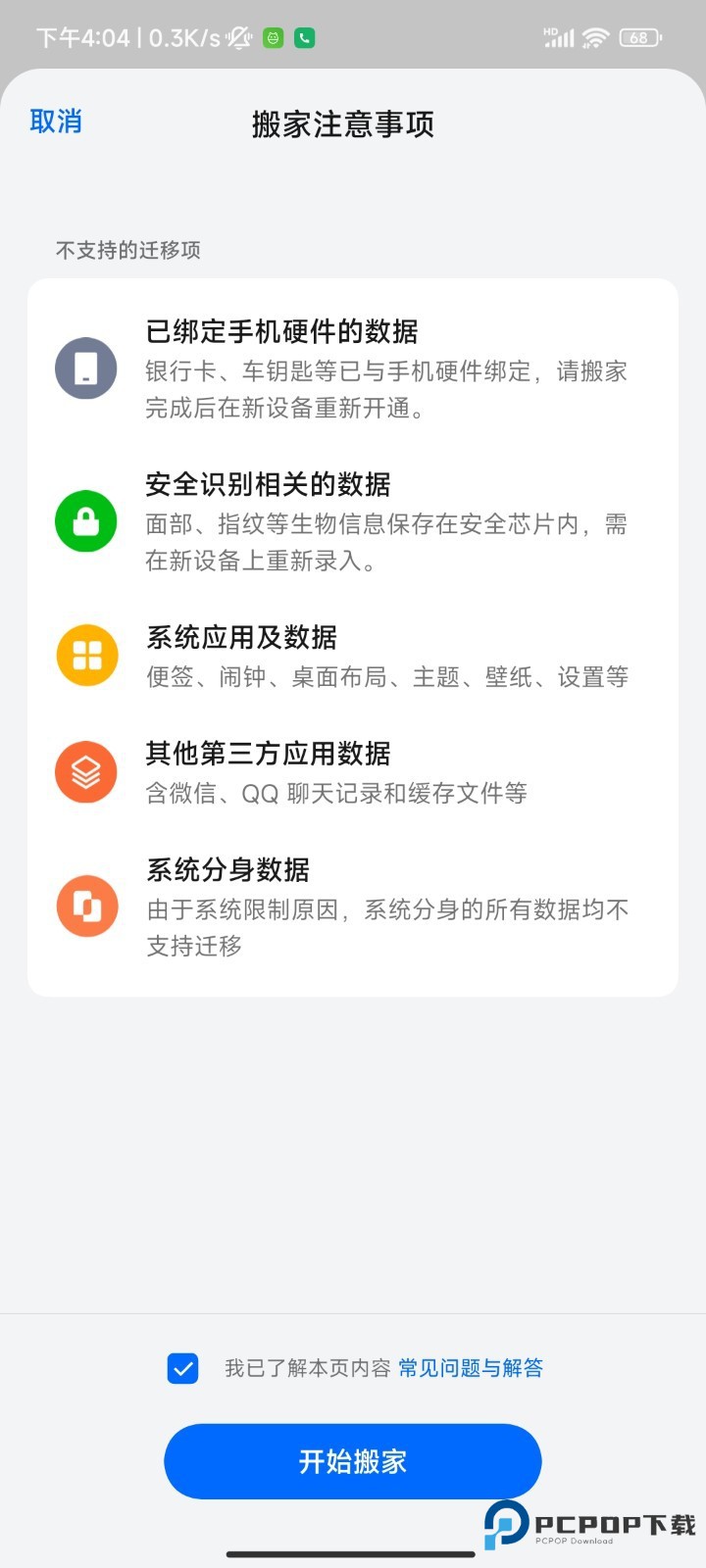
Task: Click the phone call icon in status bar
Action: pos(304,37)
